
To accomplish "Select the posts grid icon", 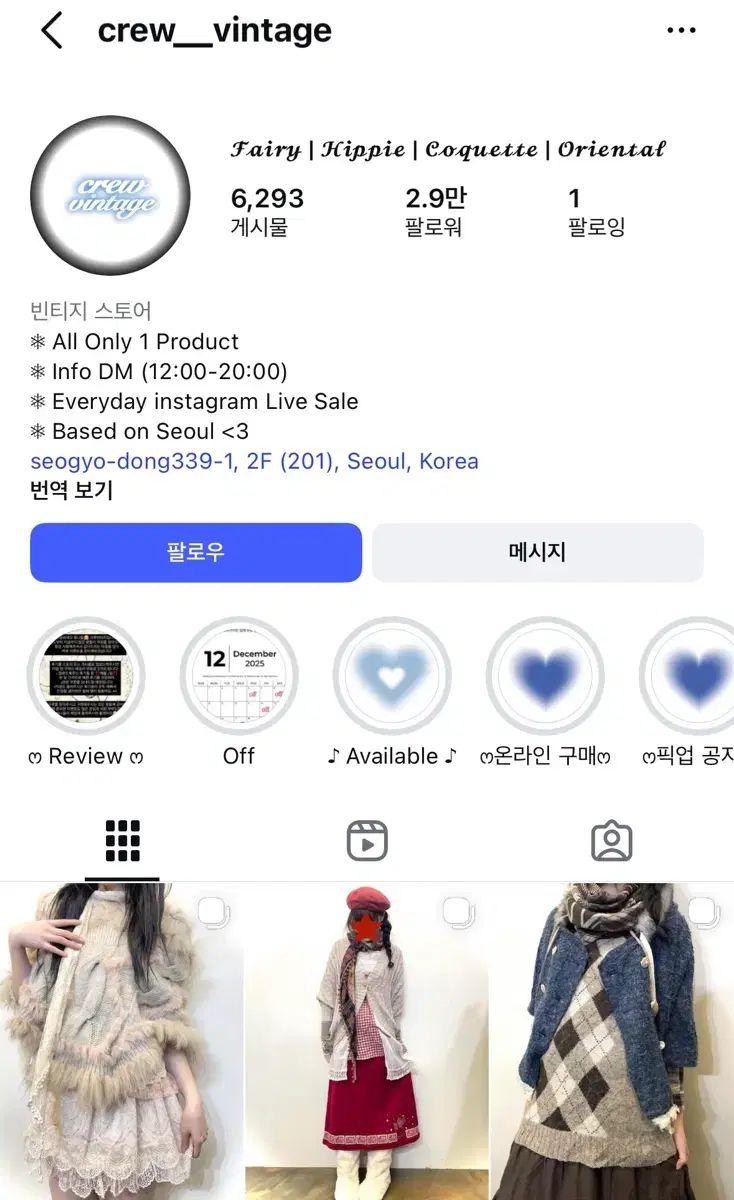I will point(121,840).
